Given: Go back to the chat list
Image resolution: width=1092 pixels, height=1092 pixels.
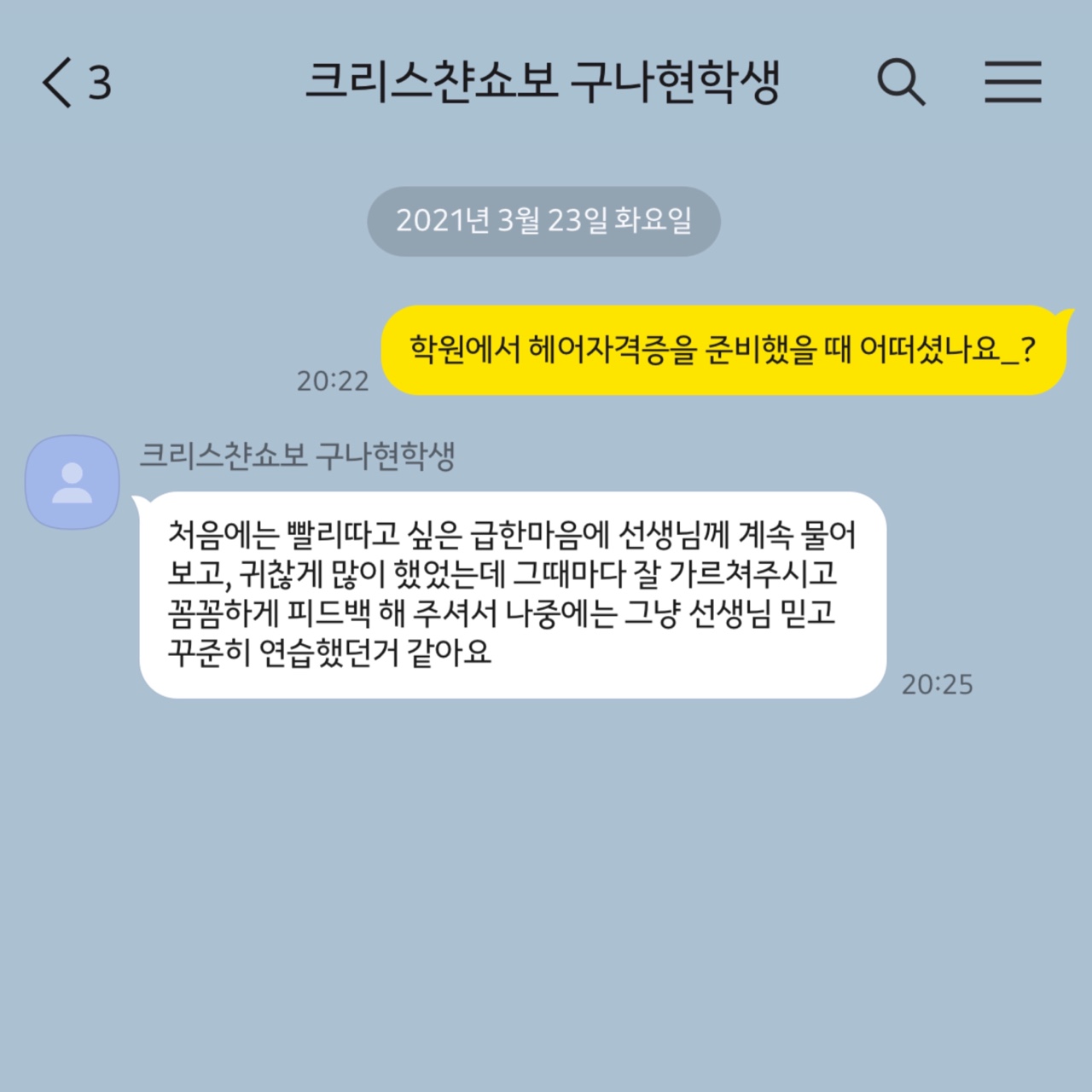Looking at the screenshot, I should [58, 83].
